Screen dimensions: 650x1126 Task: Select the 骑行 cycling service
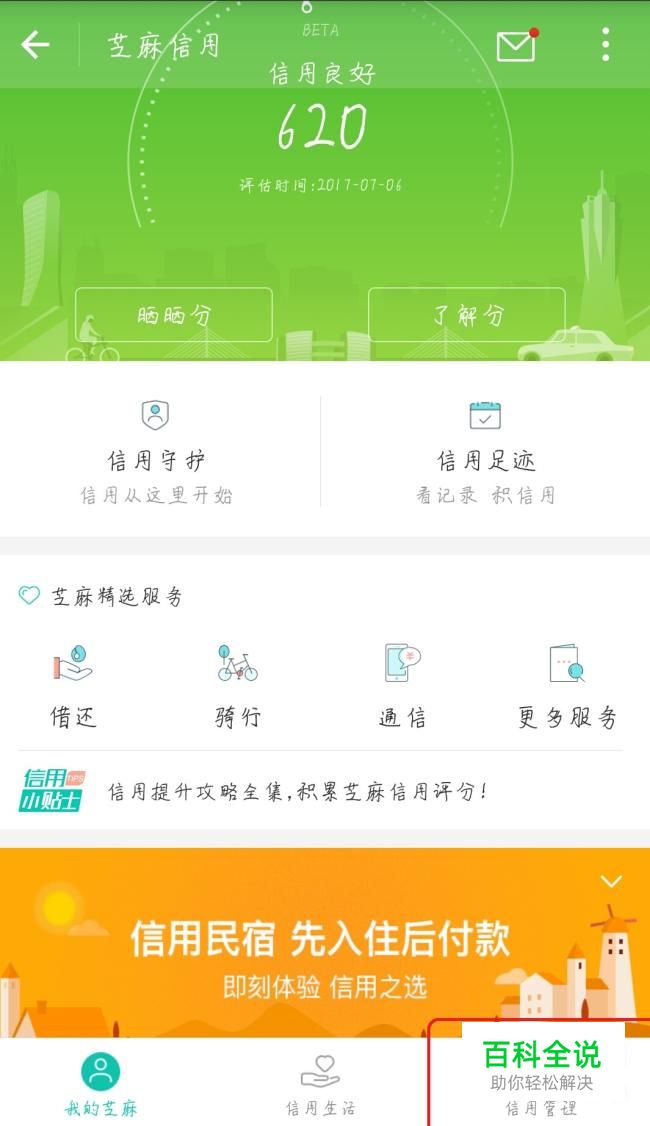click(237, 686)
